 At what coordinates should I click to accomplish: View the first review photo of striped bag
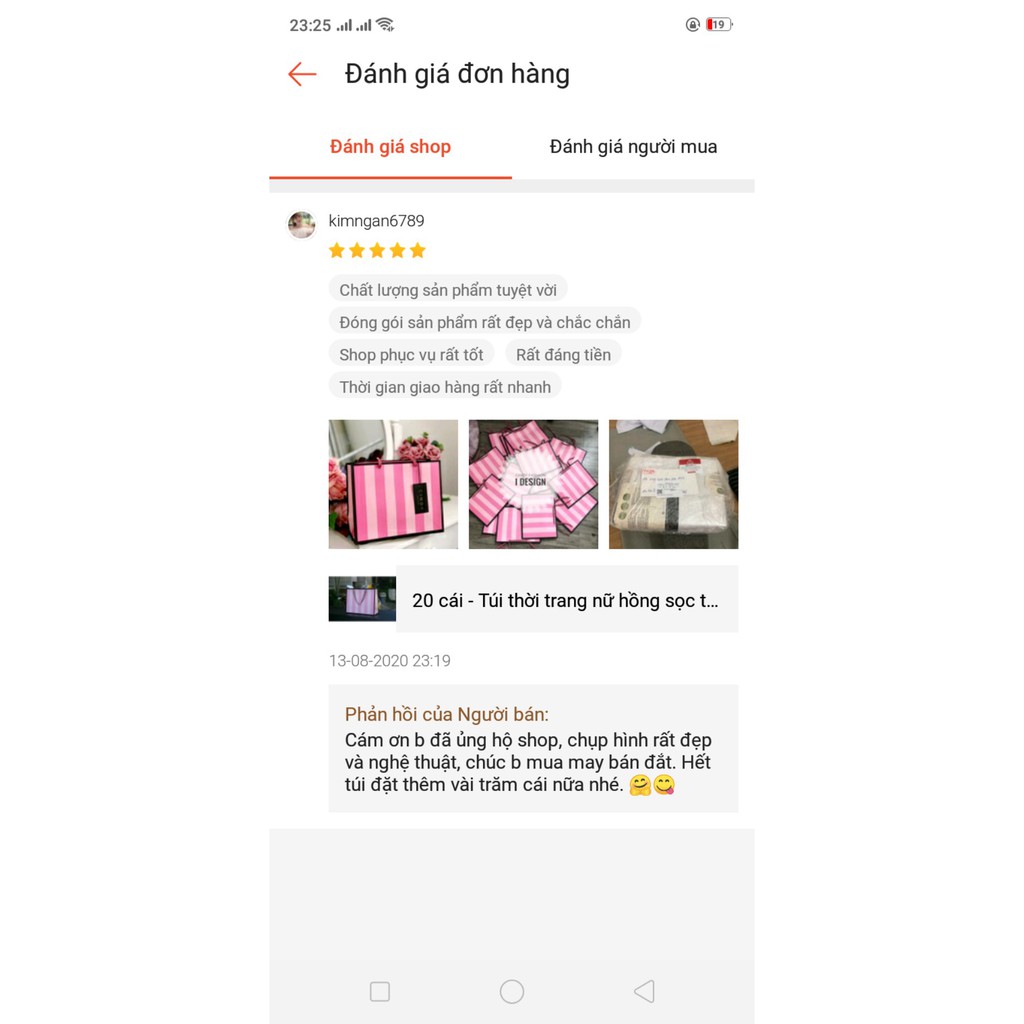click(x=393, y=484)
